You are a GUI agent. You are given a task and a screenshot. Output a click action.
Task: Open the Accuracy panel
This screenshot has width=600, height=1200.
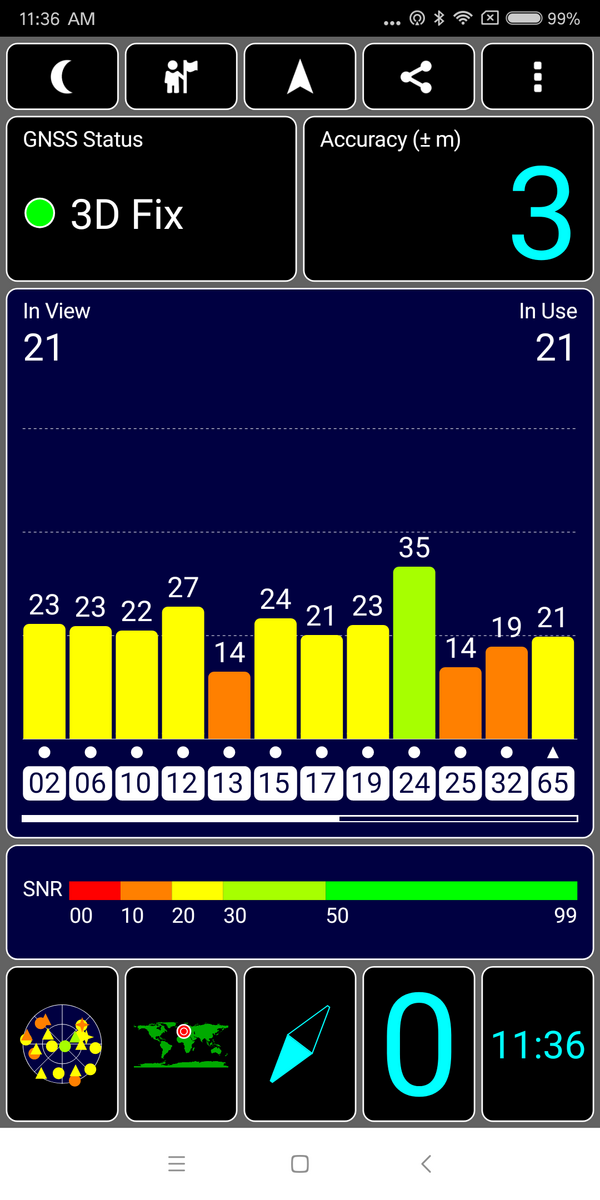pyautogui.click(x=447, y=199)
